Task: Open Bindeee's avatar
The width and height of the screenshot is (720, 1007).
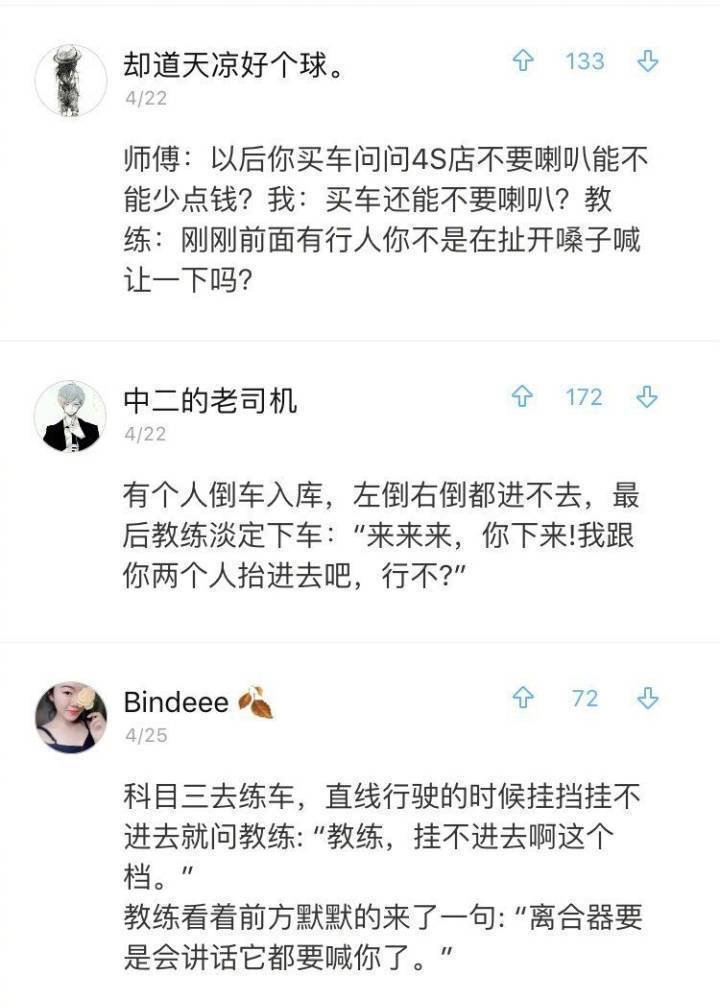Action: (x=70, y=717)
